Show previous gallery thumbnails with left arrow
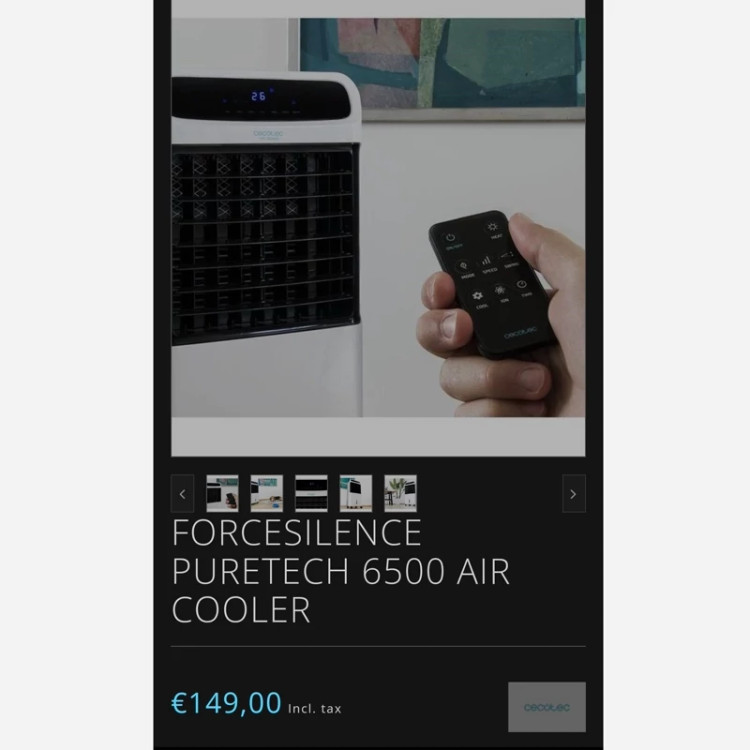The height and width of the screenshot is (750, 750). pos(182,494)
